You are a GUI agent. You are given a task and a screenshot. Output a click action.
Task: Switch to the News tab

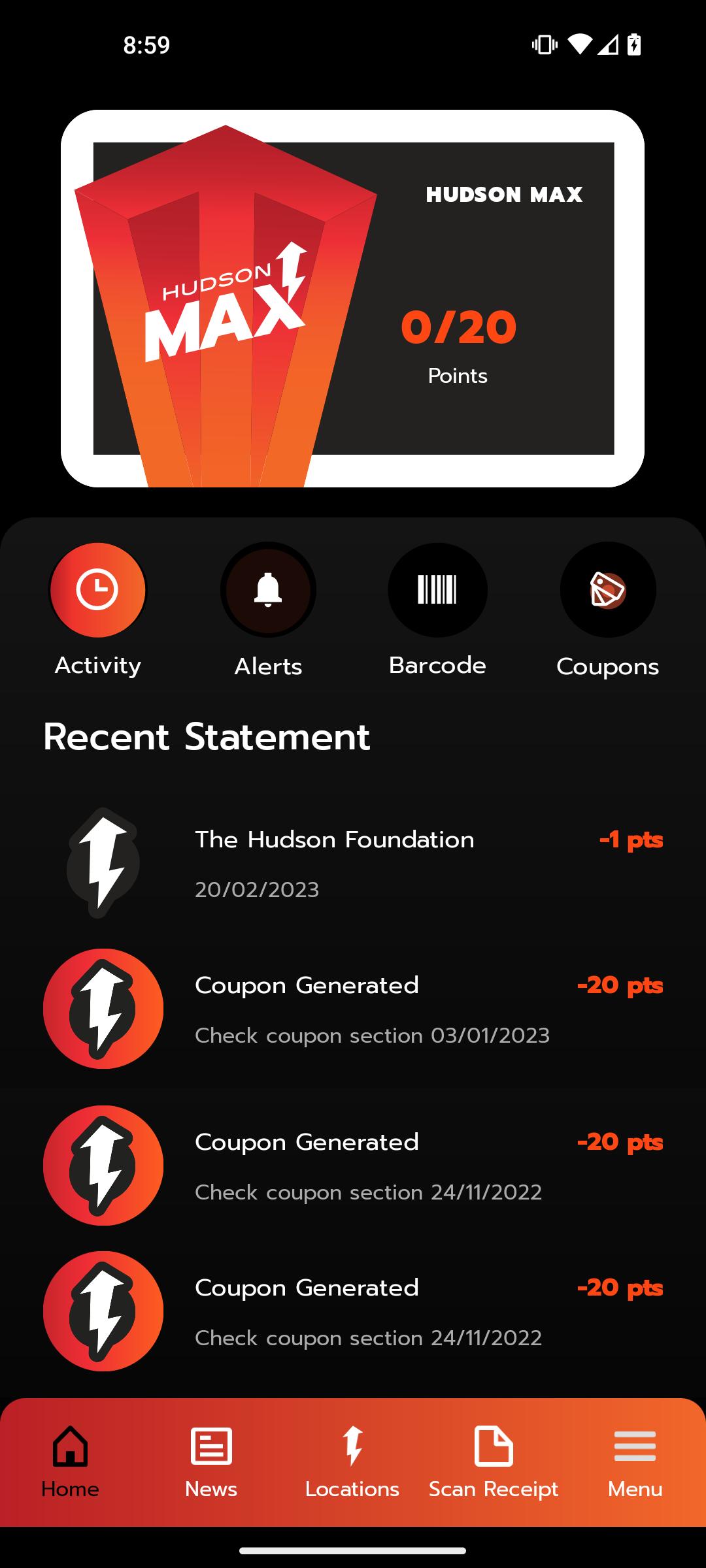point(211,1462)
